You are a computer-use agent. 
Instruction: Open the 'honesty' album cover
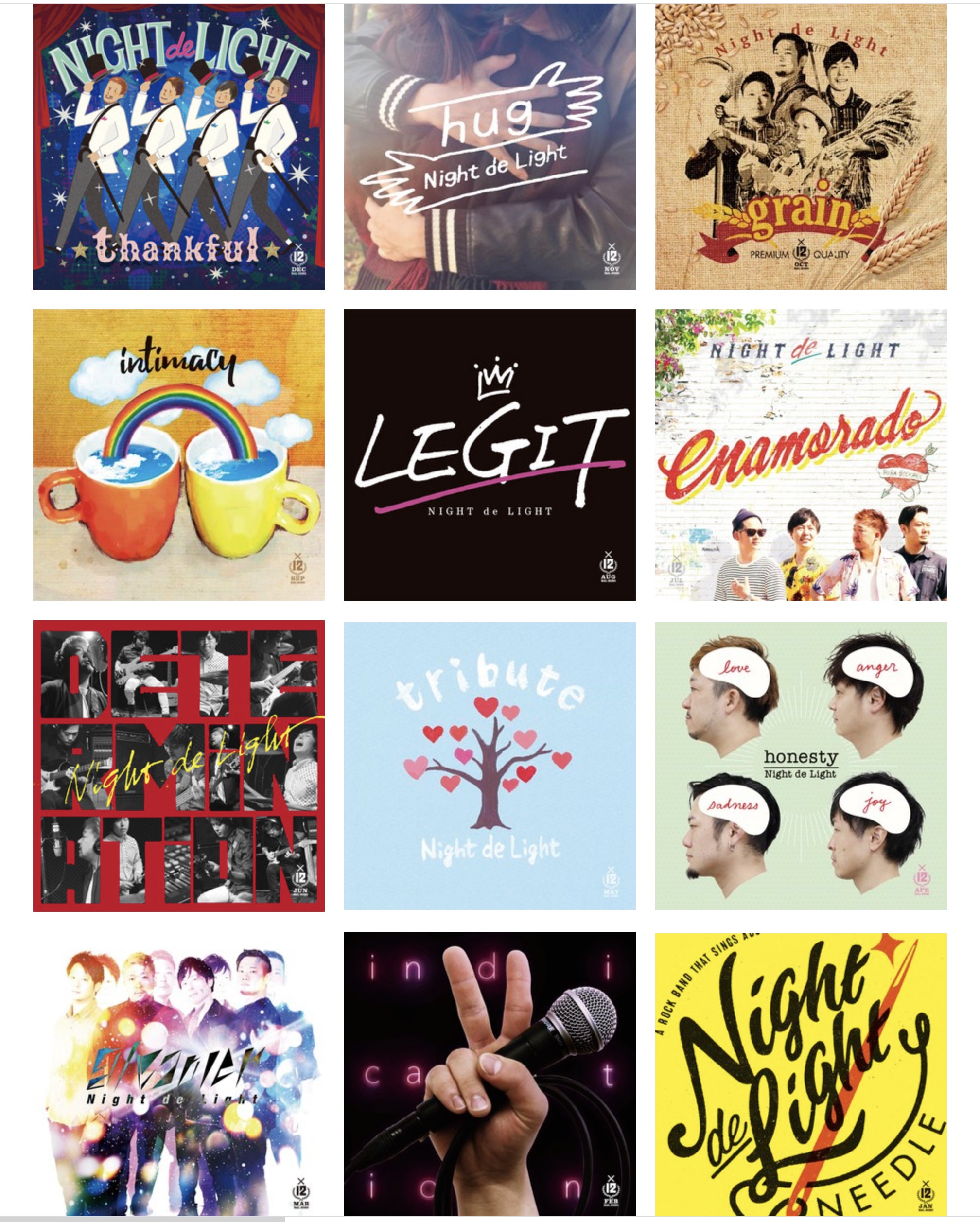[x=801, y=766]
